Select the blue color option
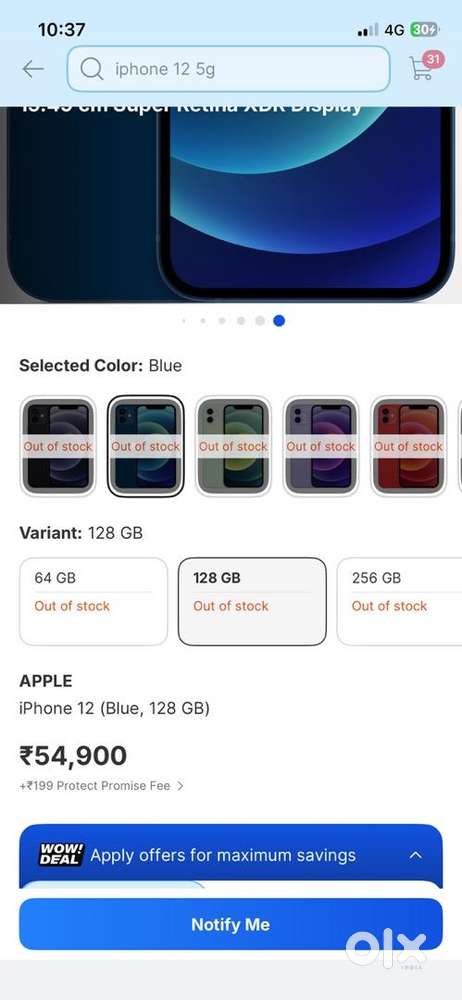Image resolution: width=462 pixels, height=1000 pixels. coord(145,446)
